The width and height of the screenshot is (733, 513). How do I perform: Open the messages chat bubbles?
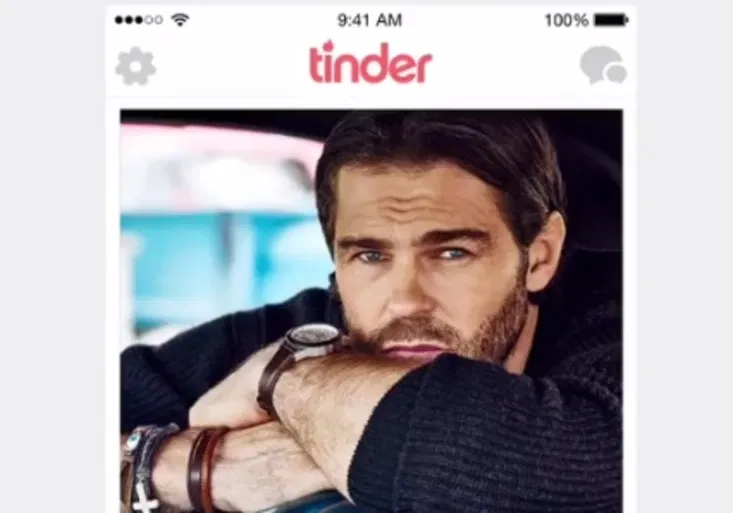click(602, 66)
